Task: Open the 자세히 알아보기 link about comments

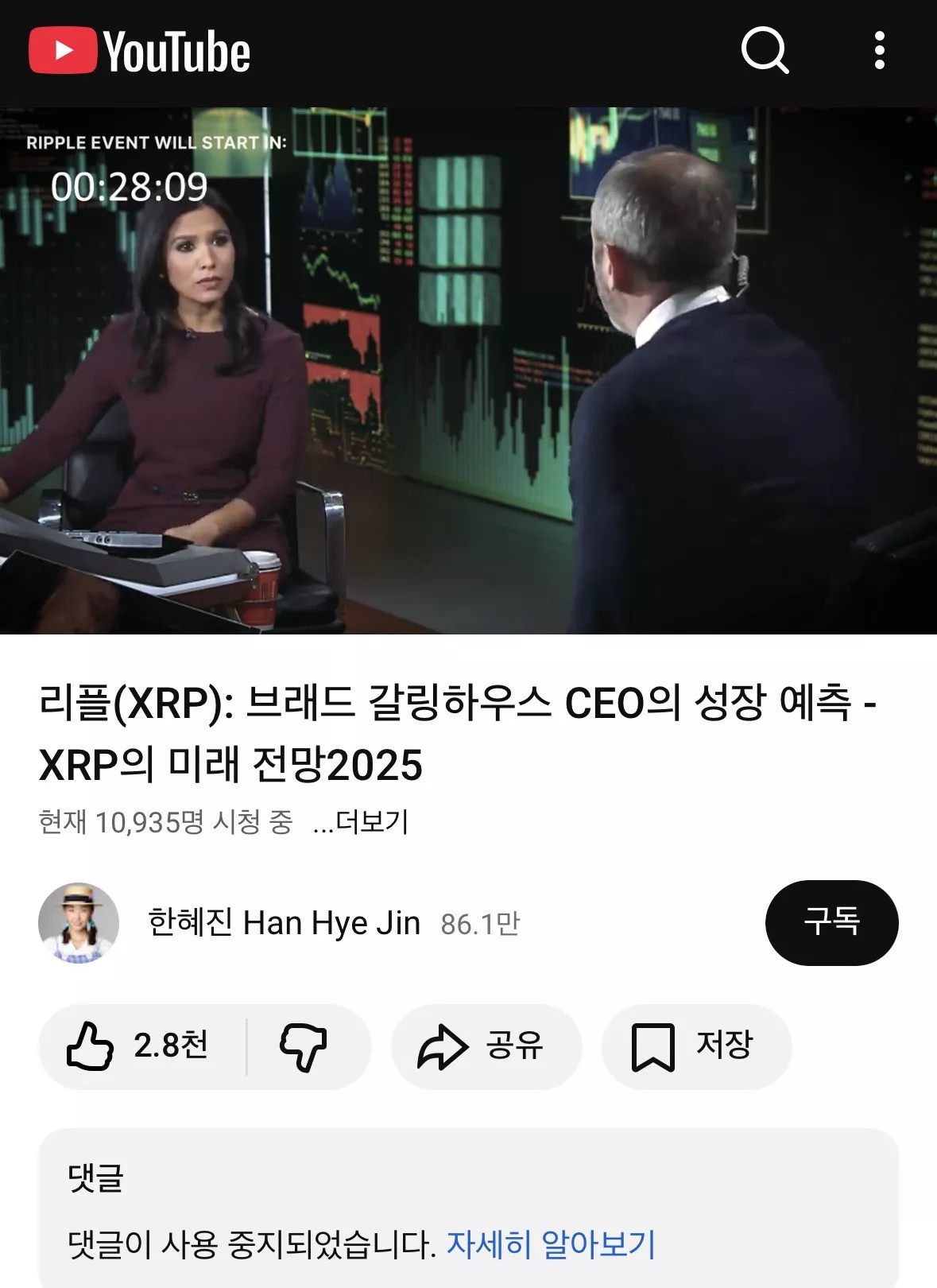Action: (551, 1244)
